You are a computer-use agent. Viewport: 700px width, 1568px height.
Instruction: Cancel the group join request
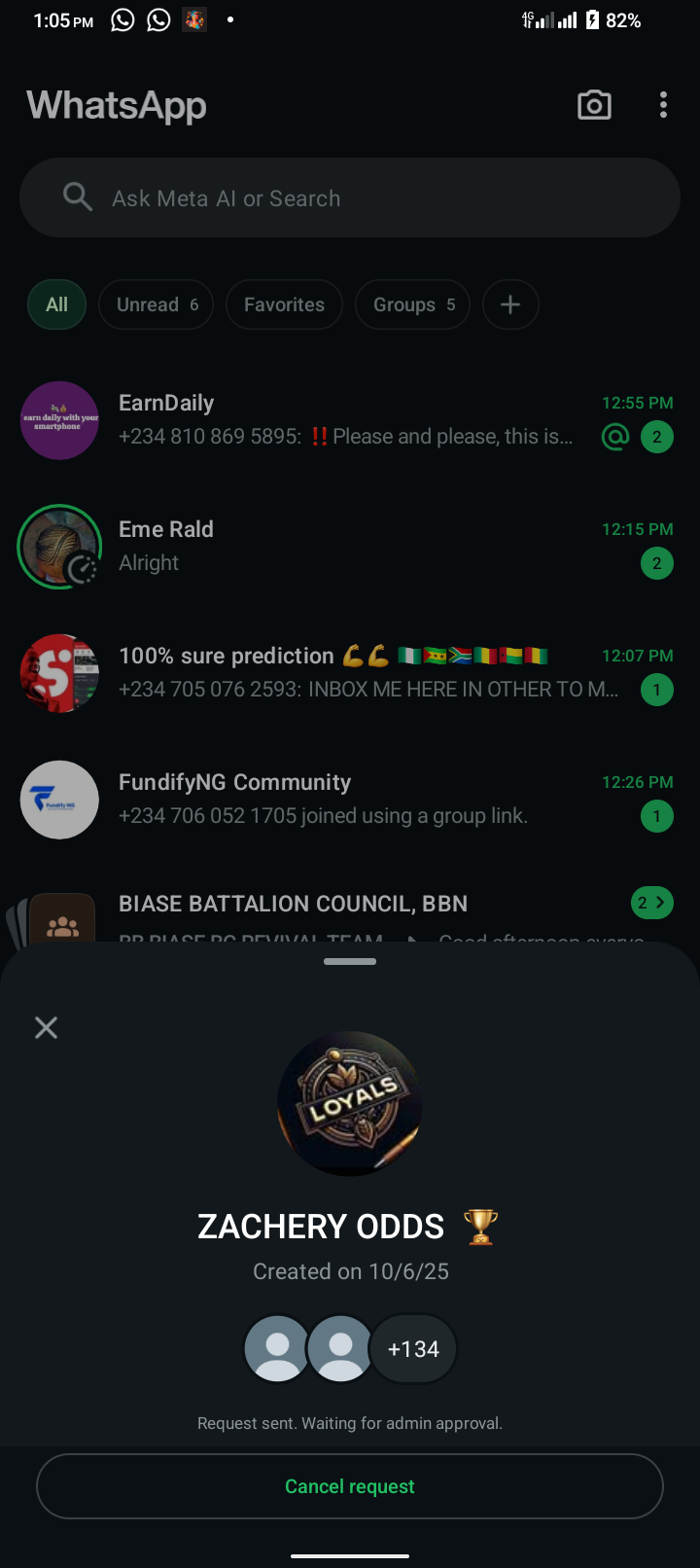point(350,1486)
